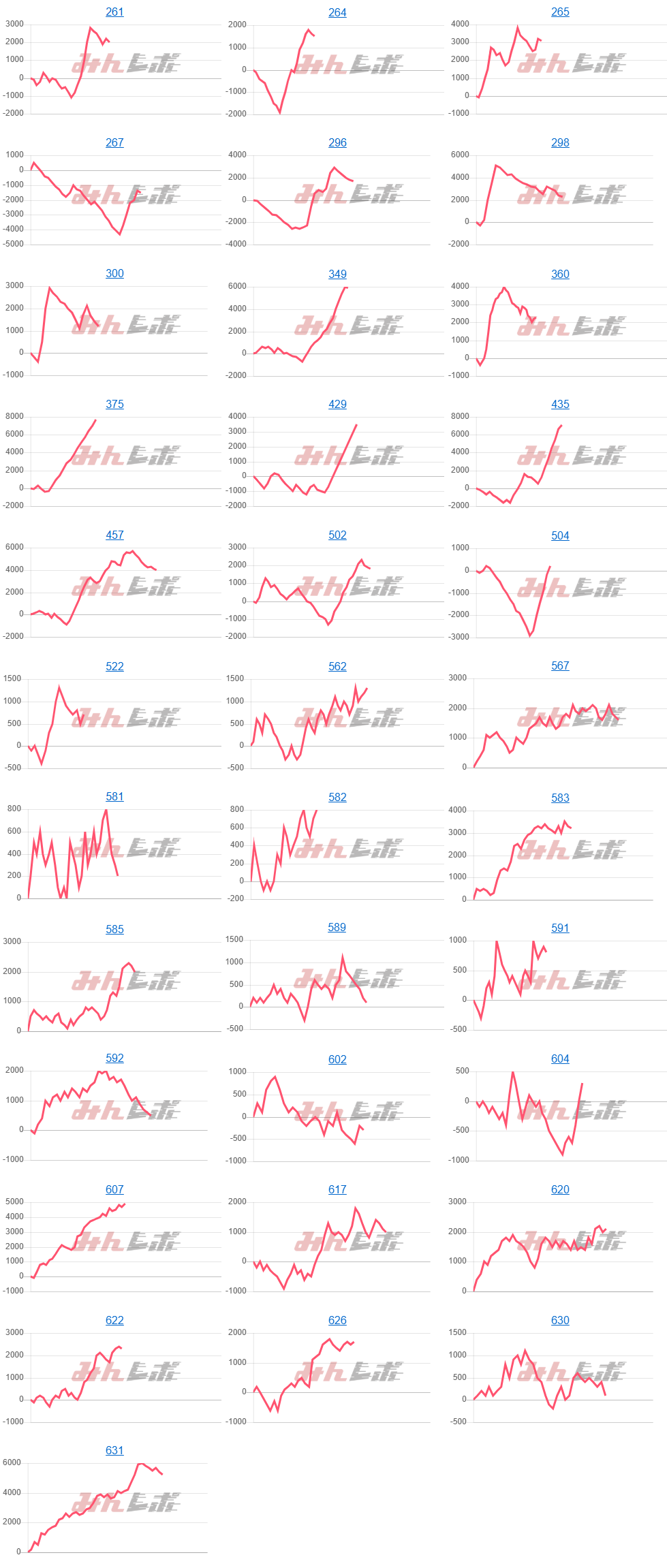Select the 589 link
This screenshot has width=667, height=1568.
tap(337, 928)
